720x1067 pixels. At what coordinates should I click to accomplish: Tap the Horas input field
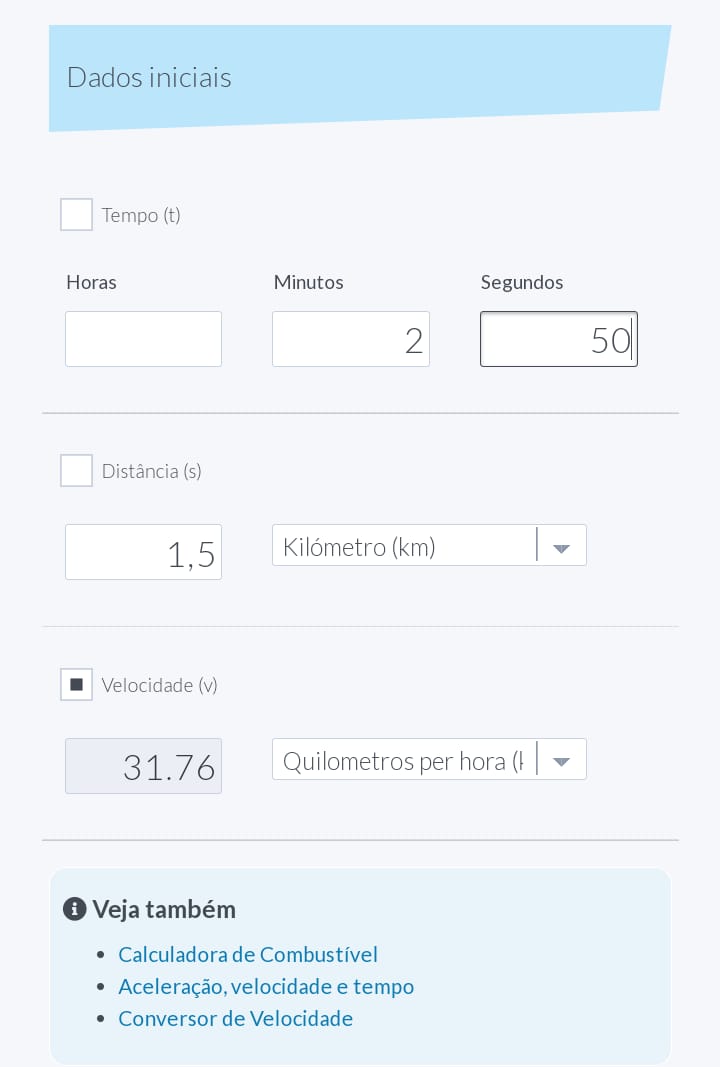143,339
